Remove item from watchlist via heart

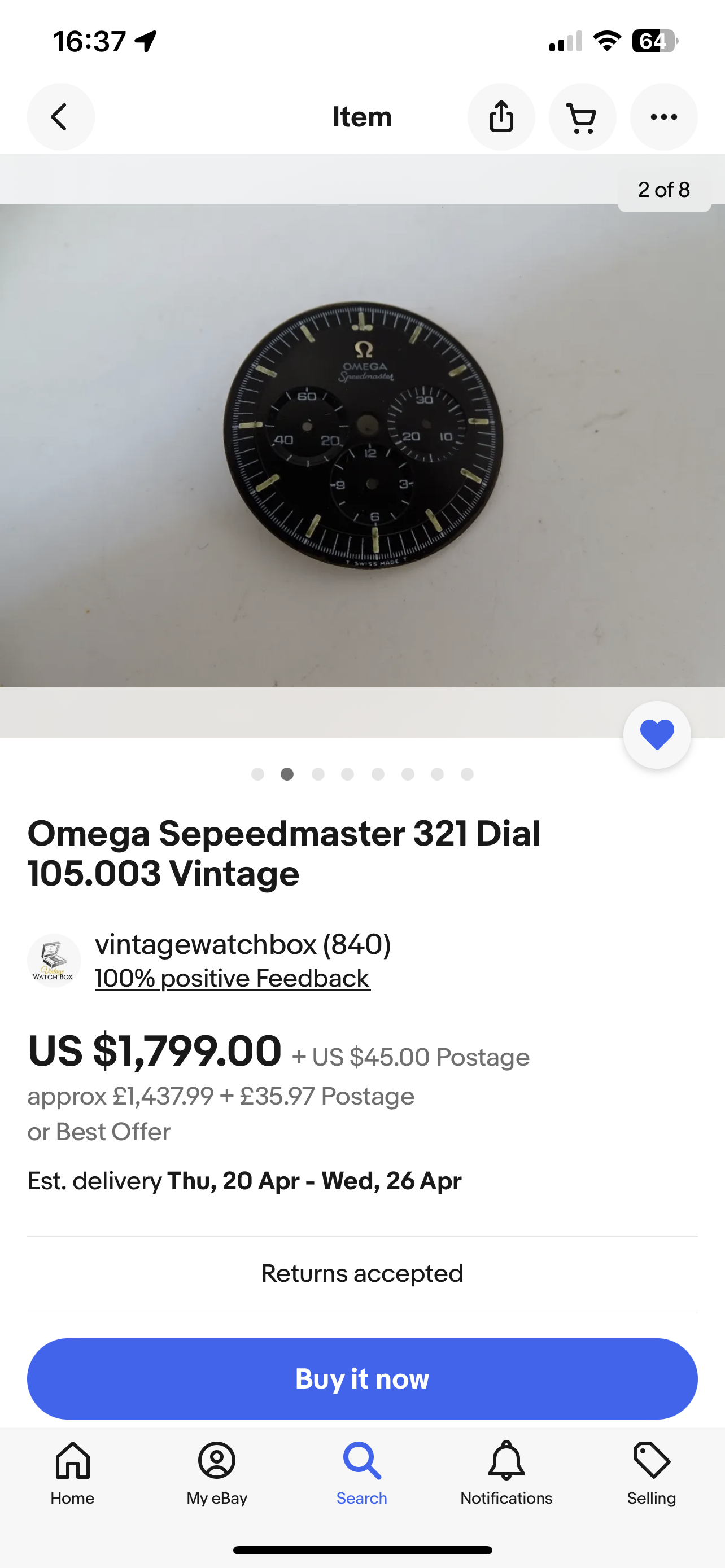(x=657, y=735)
